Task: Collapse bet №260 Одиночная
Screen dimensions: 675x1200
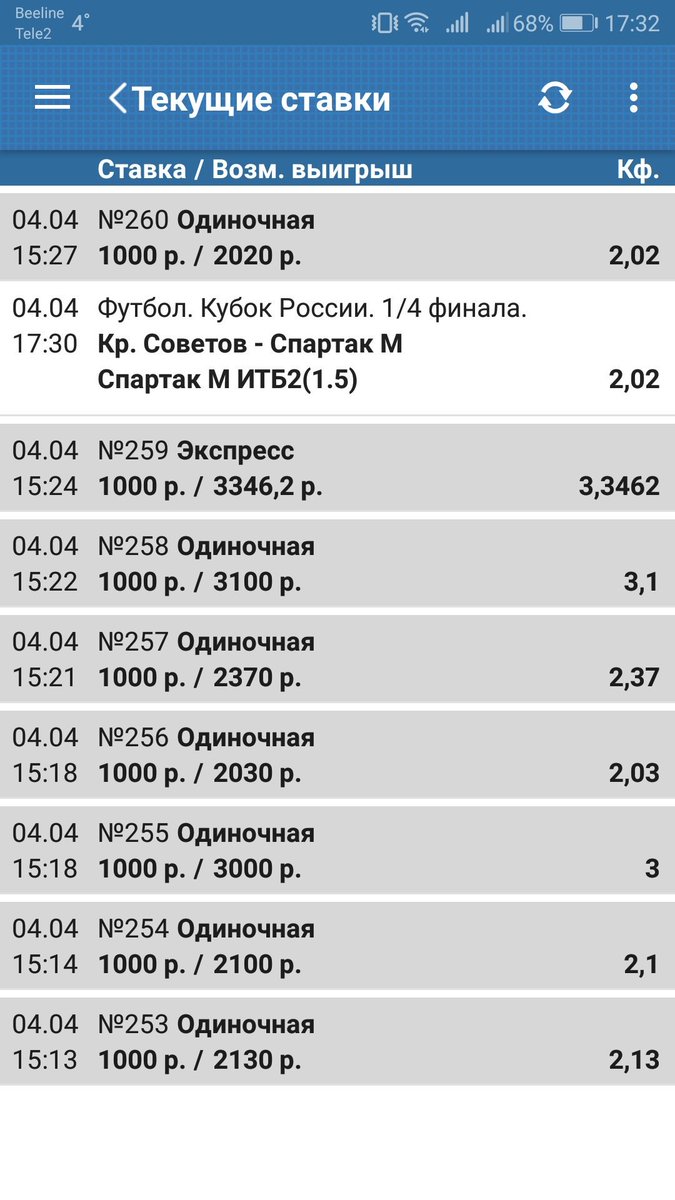Action: (337, 238)
